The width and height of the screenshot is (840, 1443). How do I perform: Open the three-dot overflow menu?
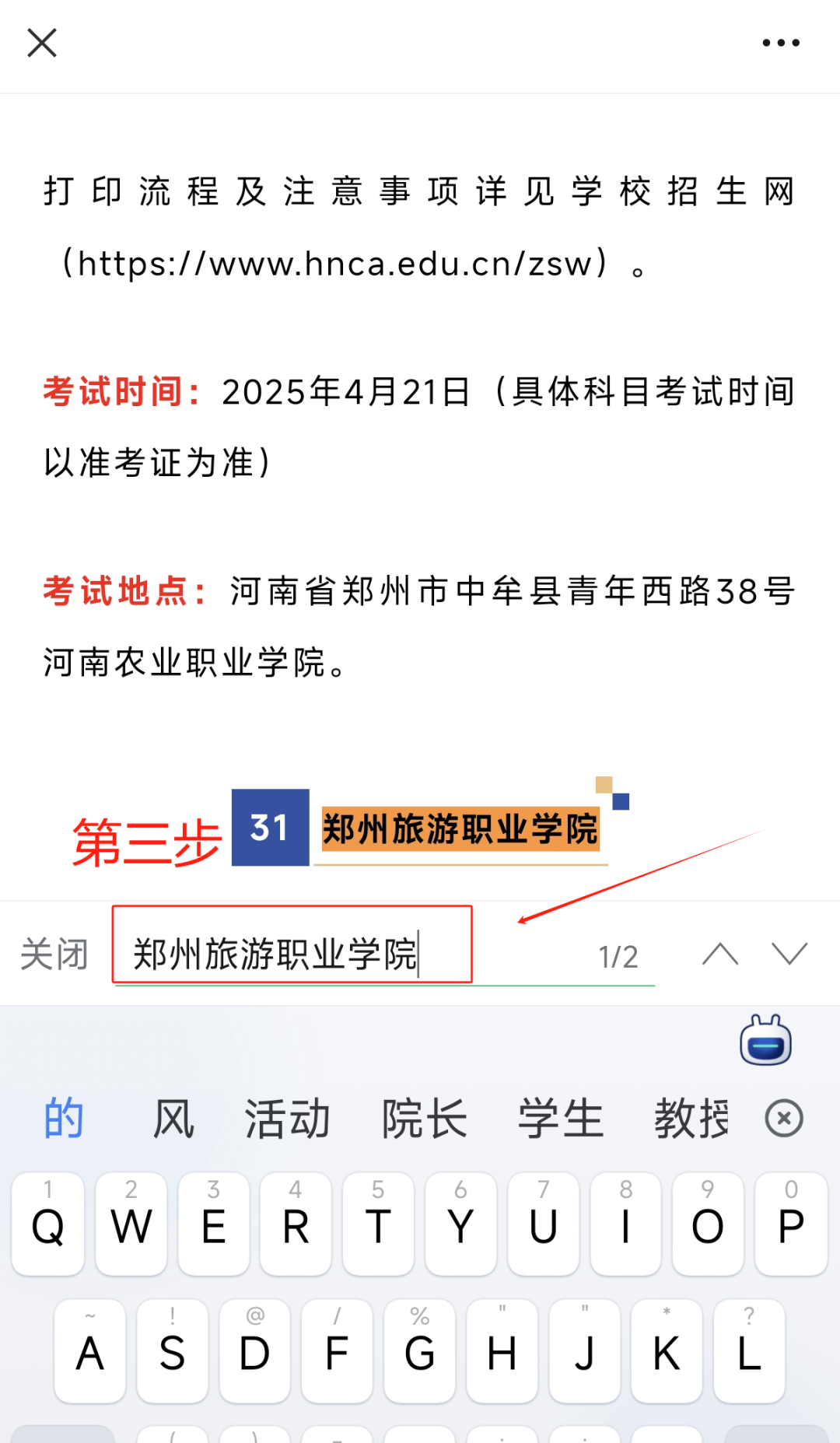point(781,43)
